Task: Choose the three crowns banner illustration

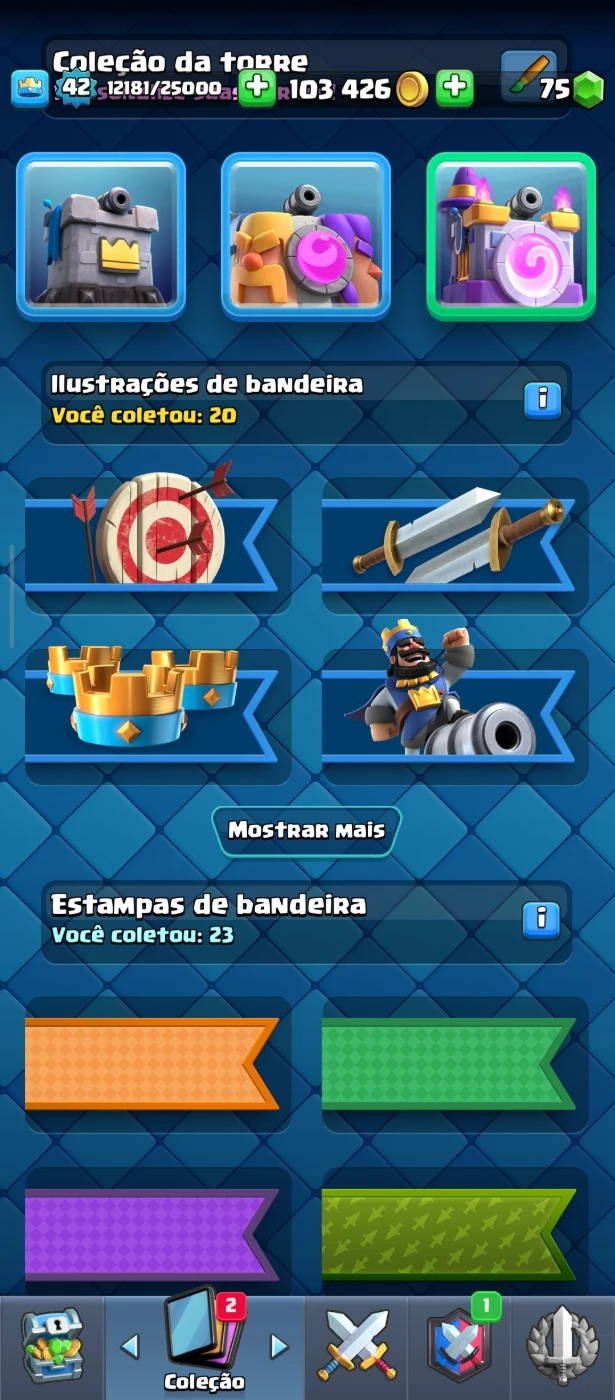Action: point(155,703)
